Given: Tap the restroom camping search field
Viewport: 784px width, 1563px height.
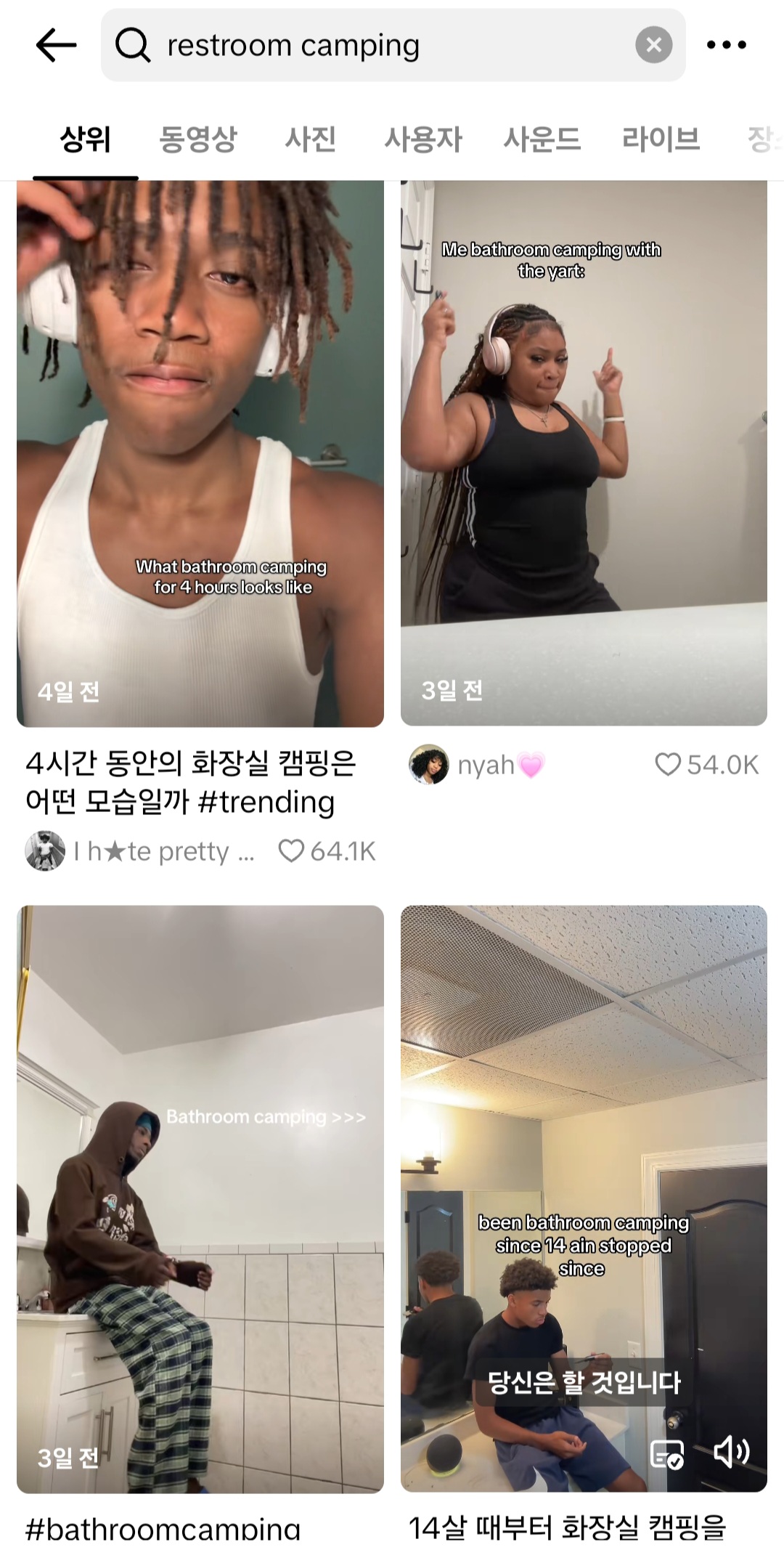Looking at the screenshot, I should pyautogui.click(x=377, y=45).
